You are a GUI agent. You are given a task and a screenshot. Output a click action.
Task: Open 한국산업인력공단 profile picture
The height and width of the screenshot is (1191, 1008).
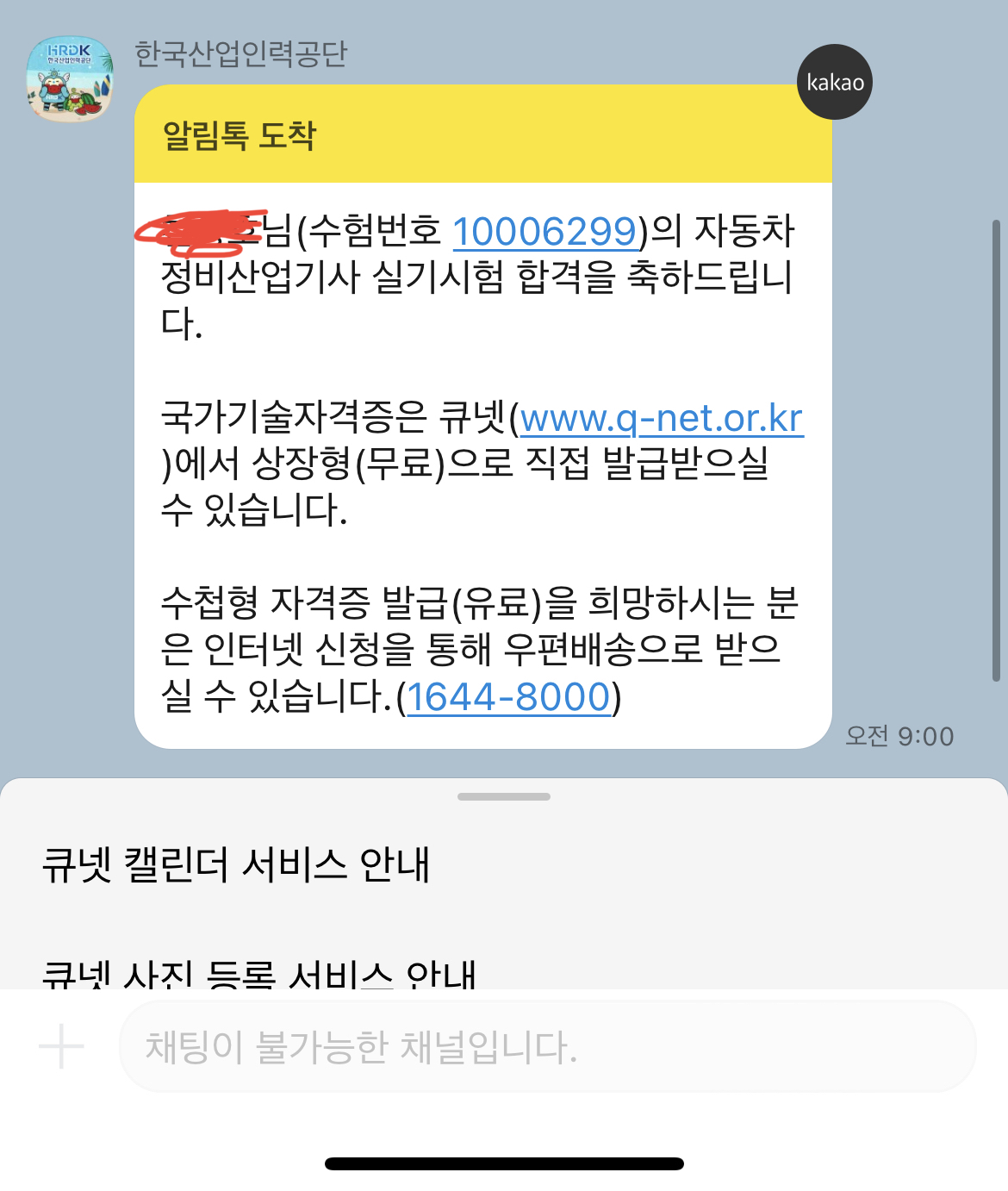pyautogui.click(x=70, y=79)
